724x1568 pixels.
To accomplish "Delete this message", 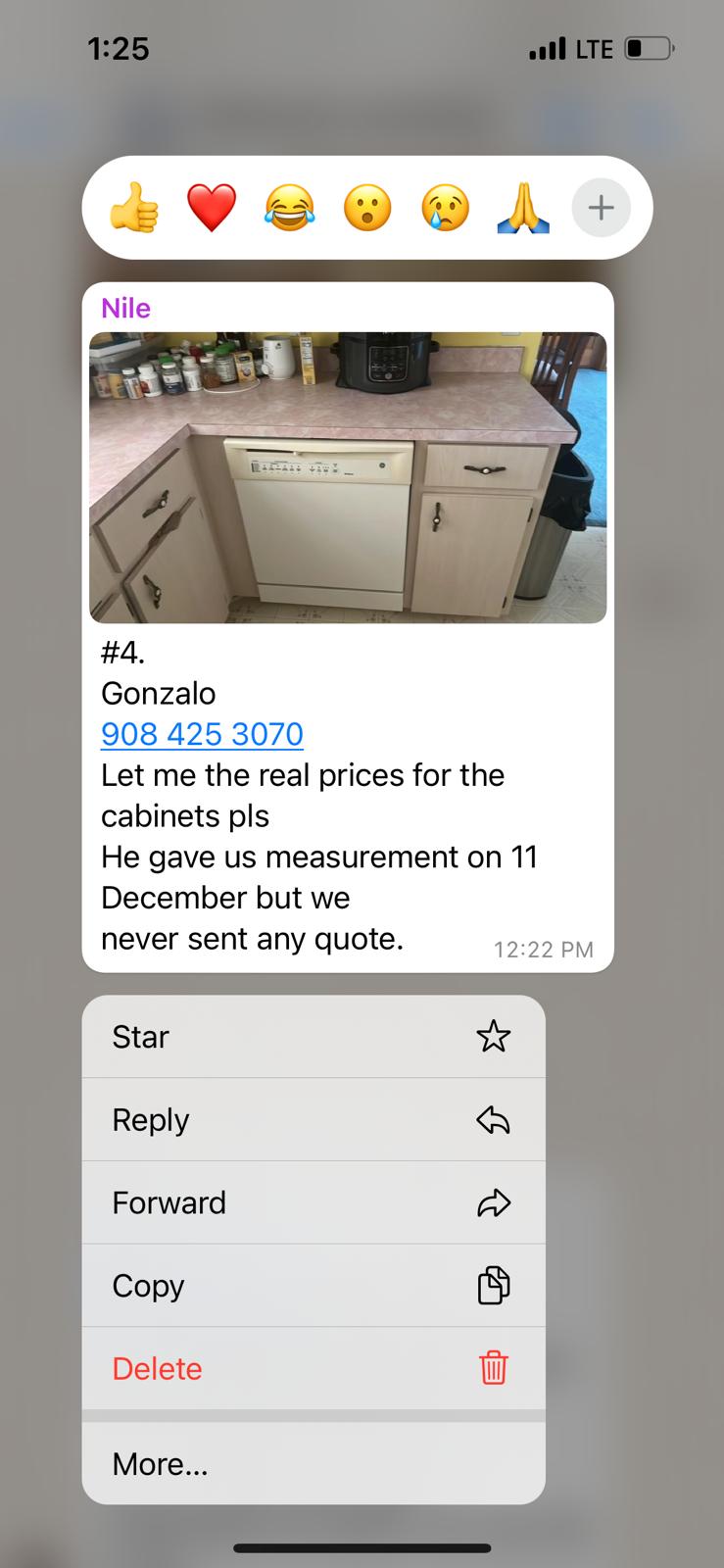I will 314,1368.
